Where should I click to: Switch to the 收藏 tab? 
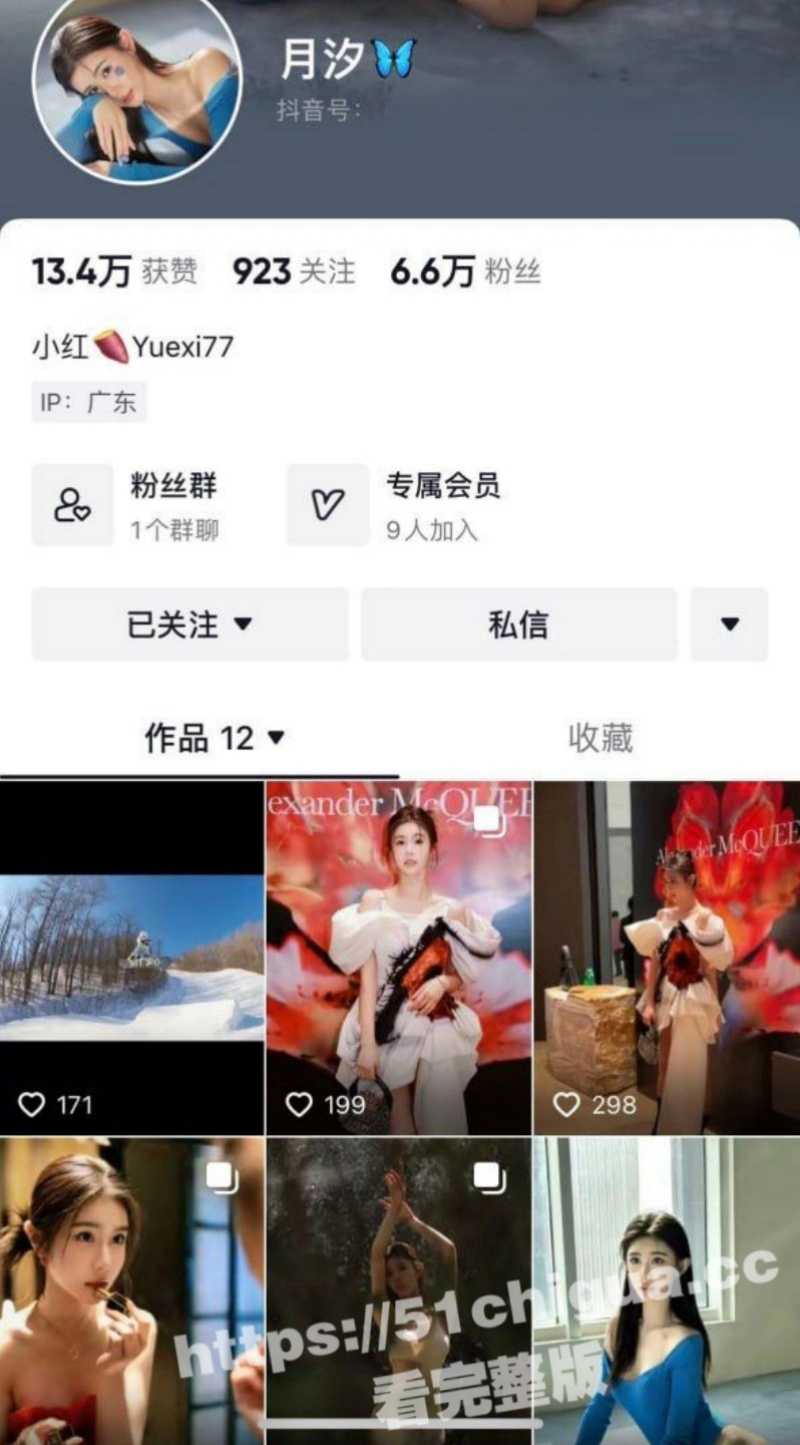(601, 738)
